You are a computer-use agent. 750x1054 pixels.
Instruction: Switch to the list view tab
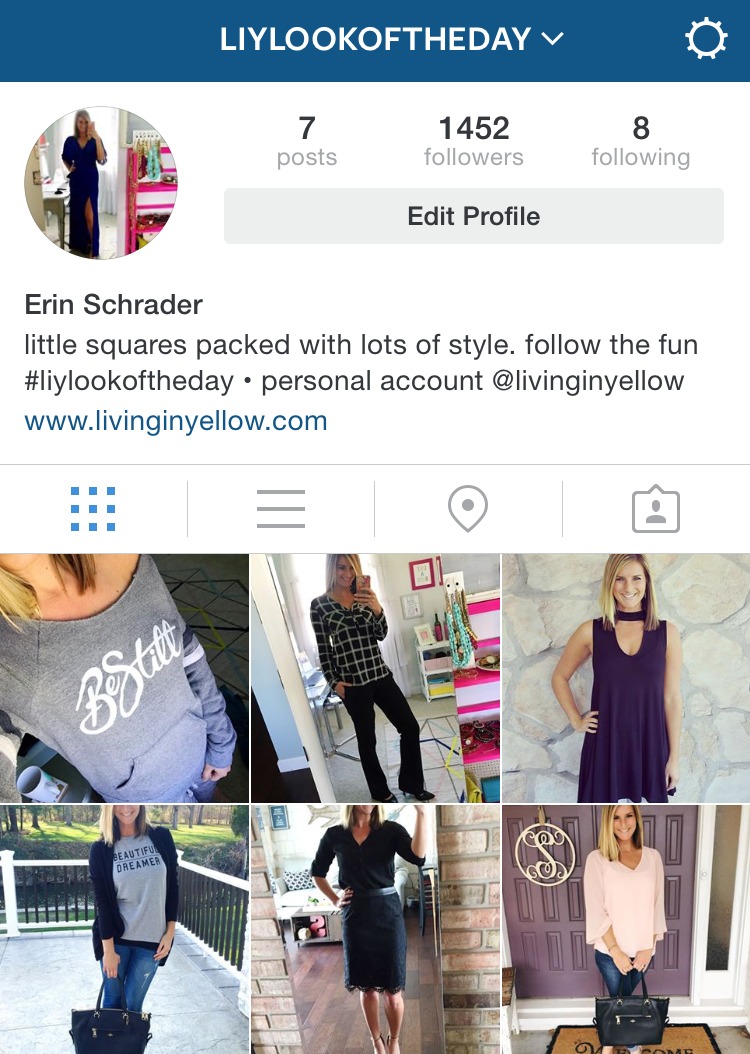pyautogui.click(x=281, y=509)
